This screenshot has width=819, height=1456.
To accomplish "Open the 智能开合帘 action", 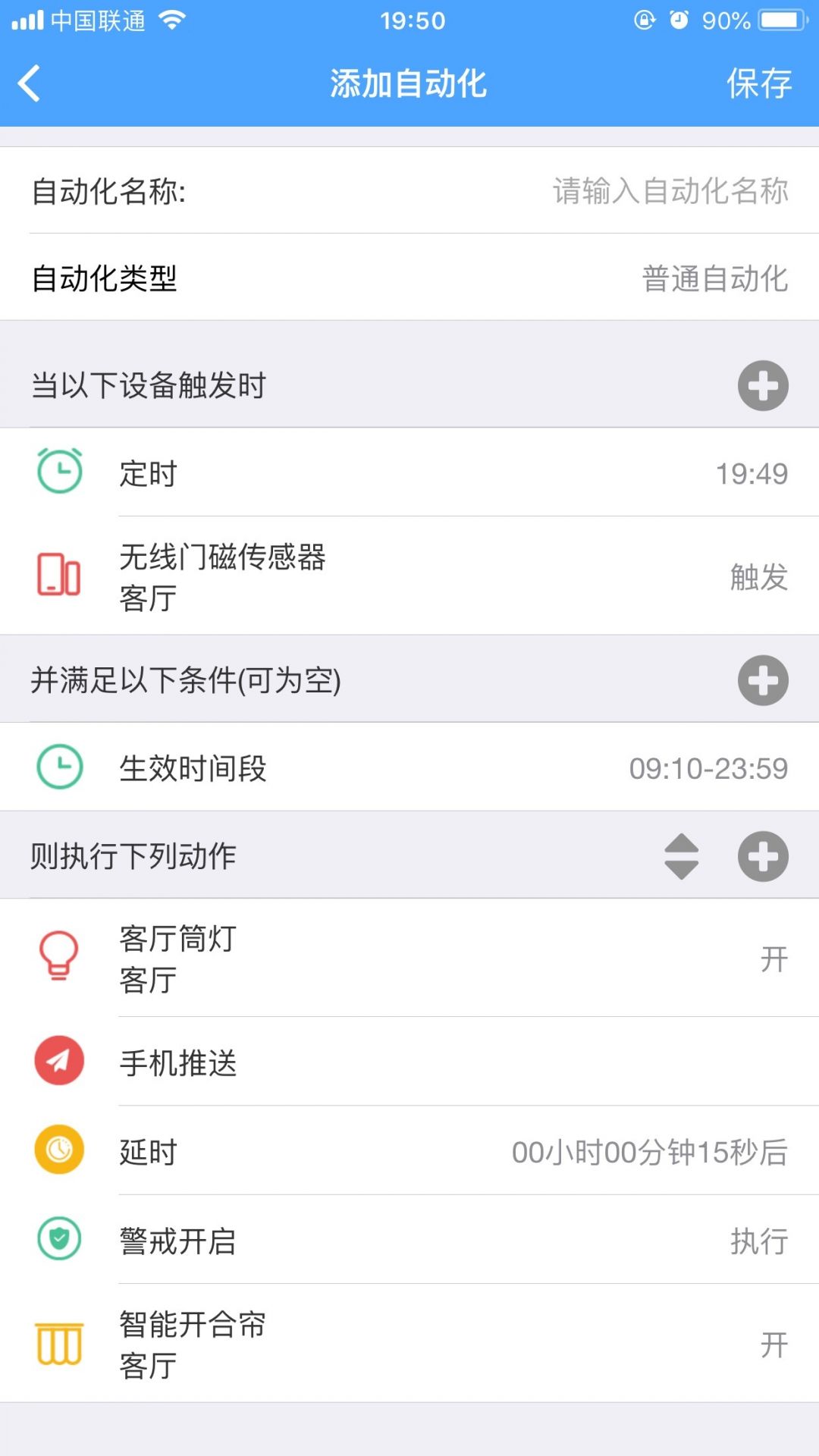I will [409, 1344].
